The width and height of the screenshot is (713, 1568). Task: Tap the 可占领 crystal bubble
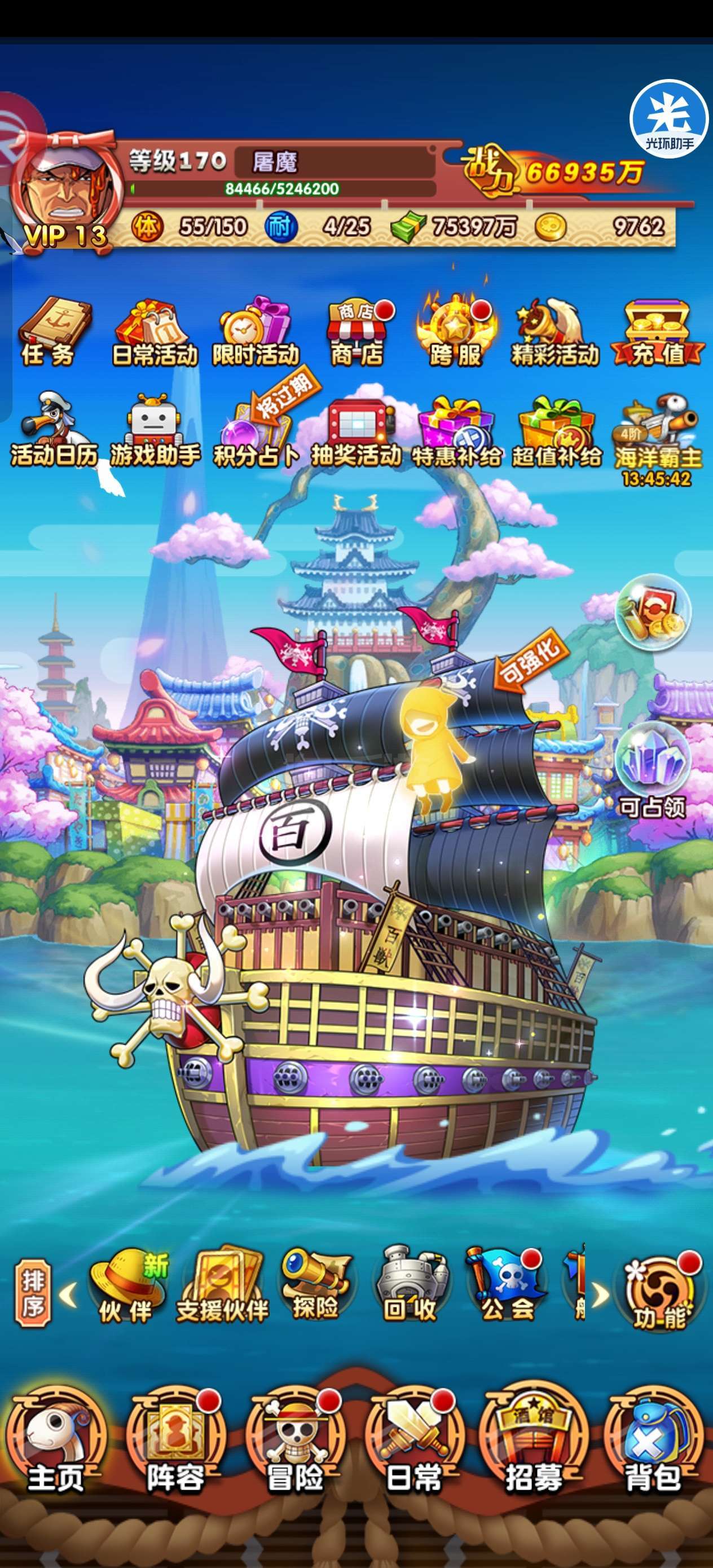(x=653, y=770)
